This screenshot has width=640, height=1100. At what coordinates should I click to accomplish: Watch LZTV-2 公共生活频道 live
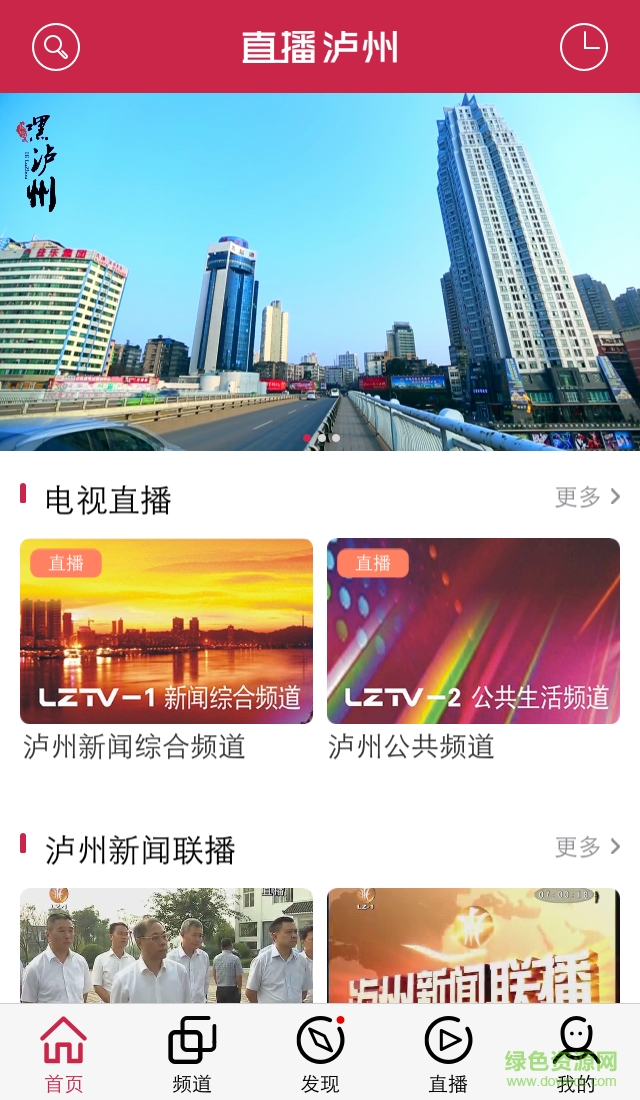pyautogui.click(x=473, y=631)
